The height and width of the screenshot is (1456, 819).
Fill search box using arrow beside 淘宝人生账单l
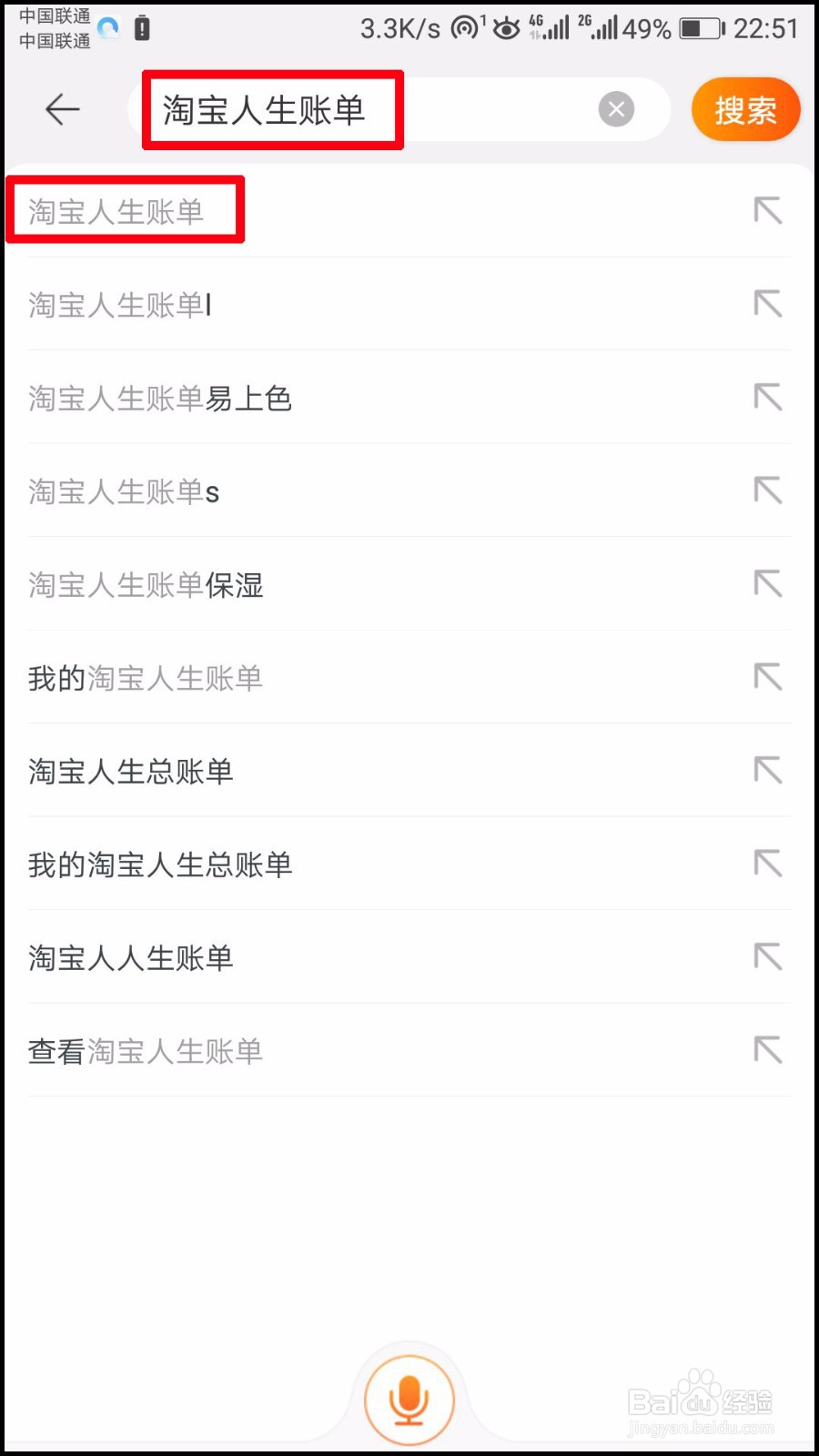coord(768,304)
